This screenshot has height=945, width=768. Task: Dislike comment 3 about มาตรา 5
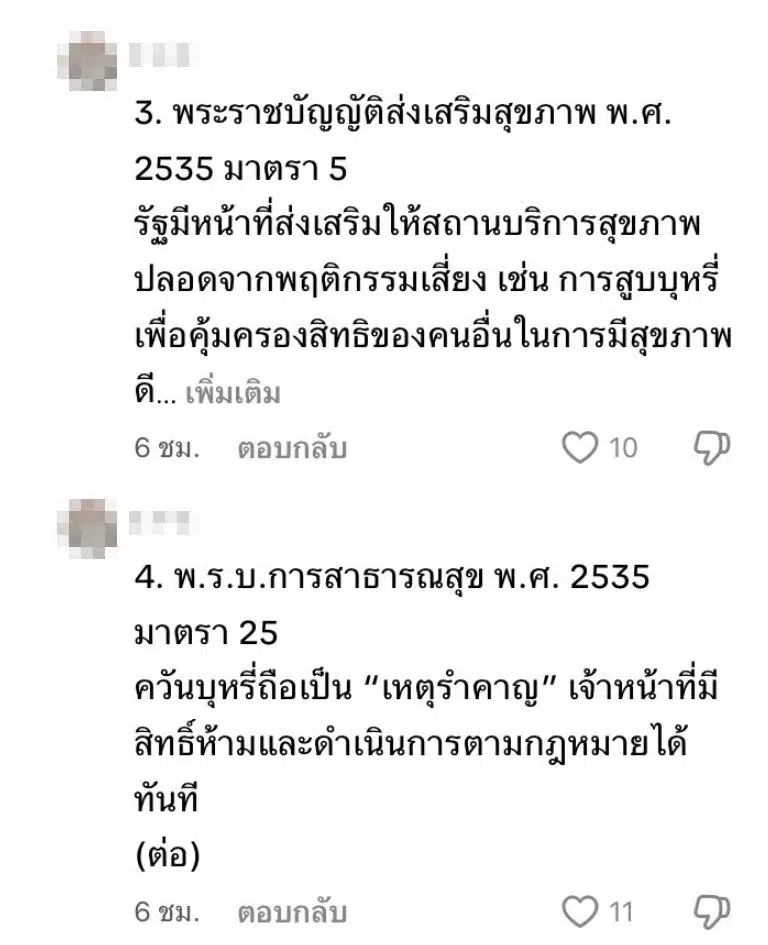click(x=712, y=448)
